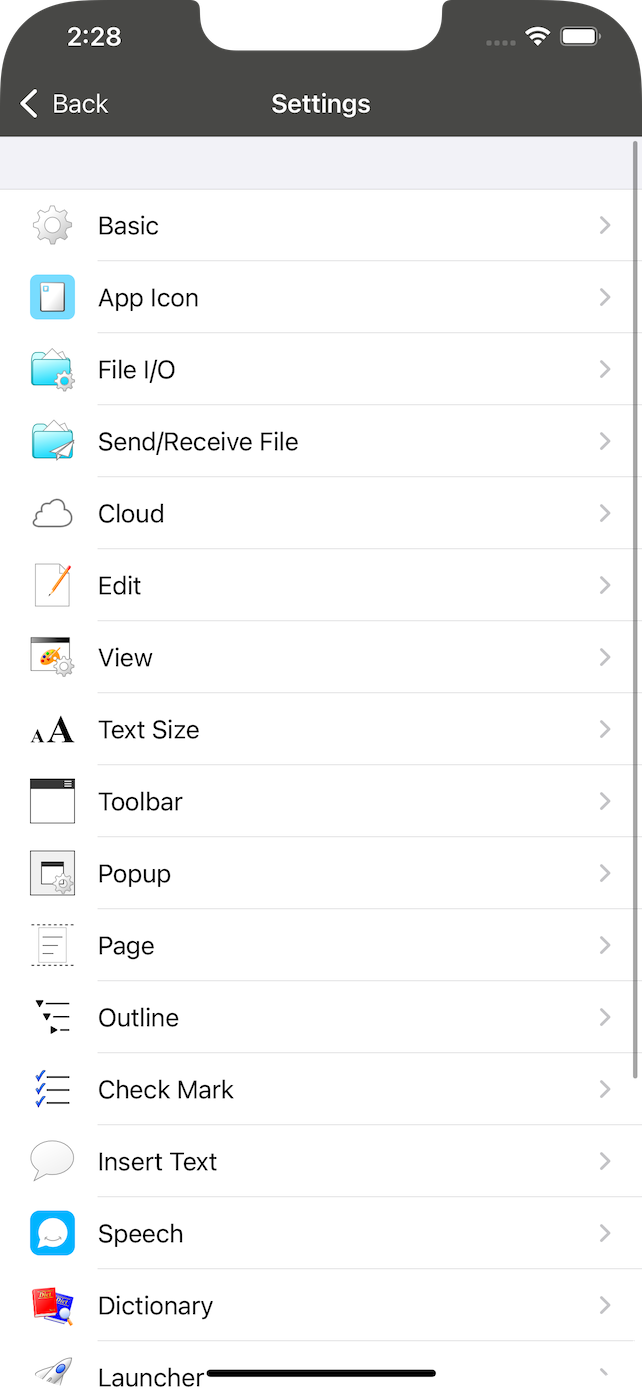
Task: Open View settings
Action: click(x=321, y=657)
